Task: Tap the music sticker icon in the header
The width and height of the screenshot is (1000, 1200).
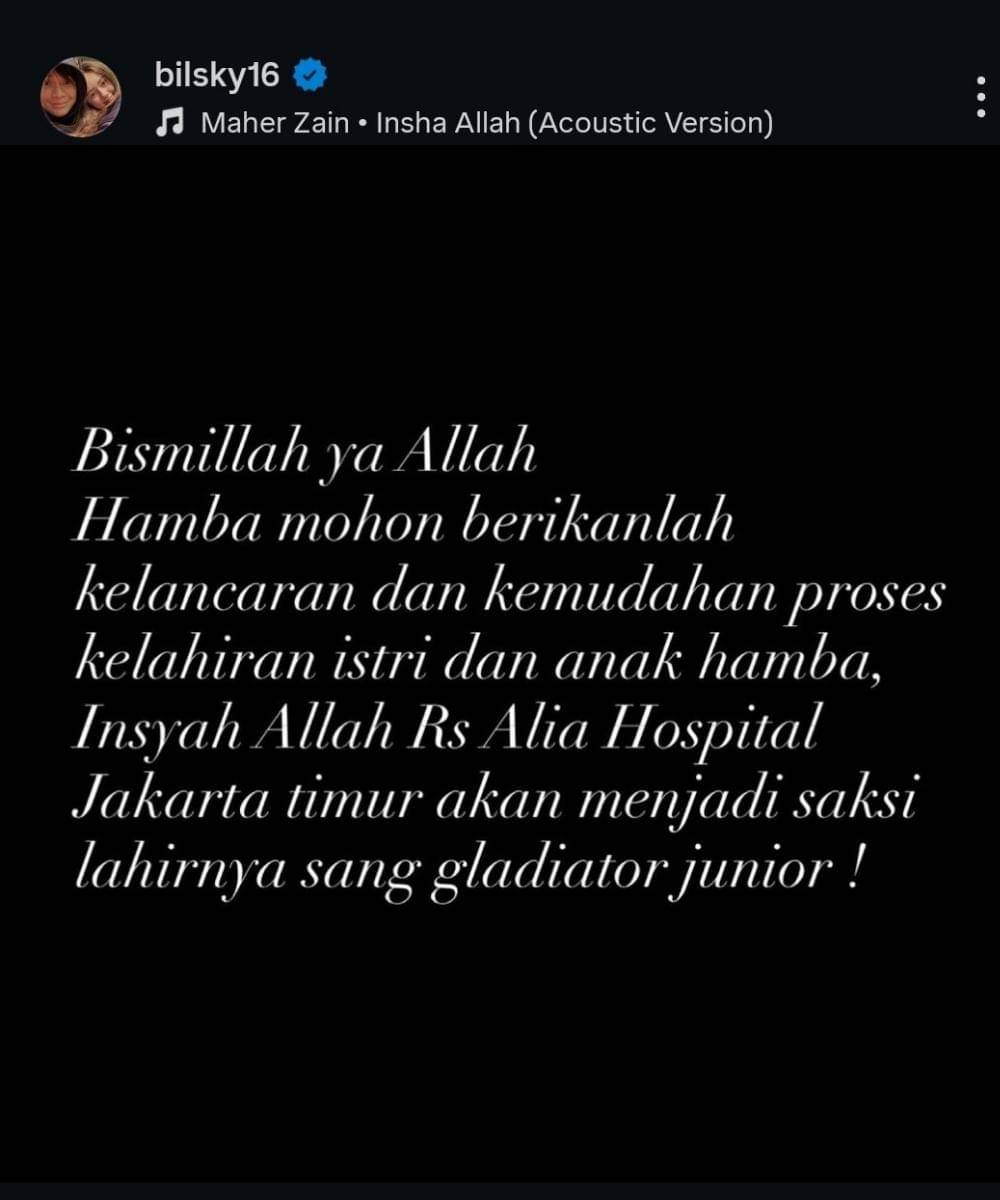Action: [x=172, y=124]
